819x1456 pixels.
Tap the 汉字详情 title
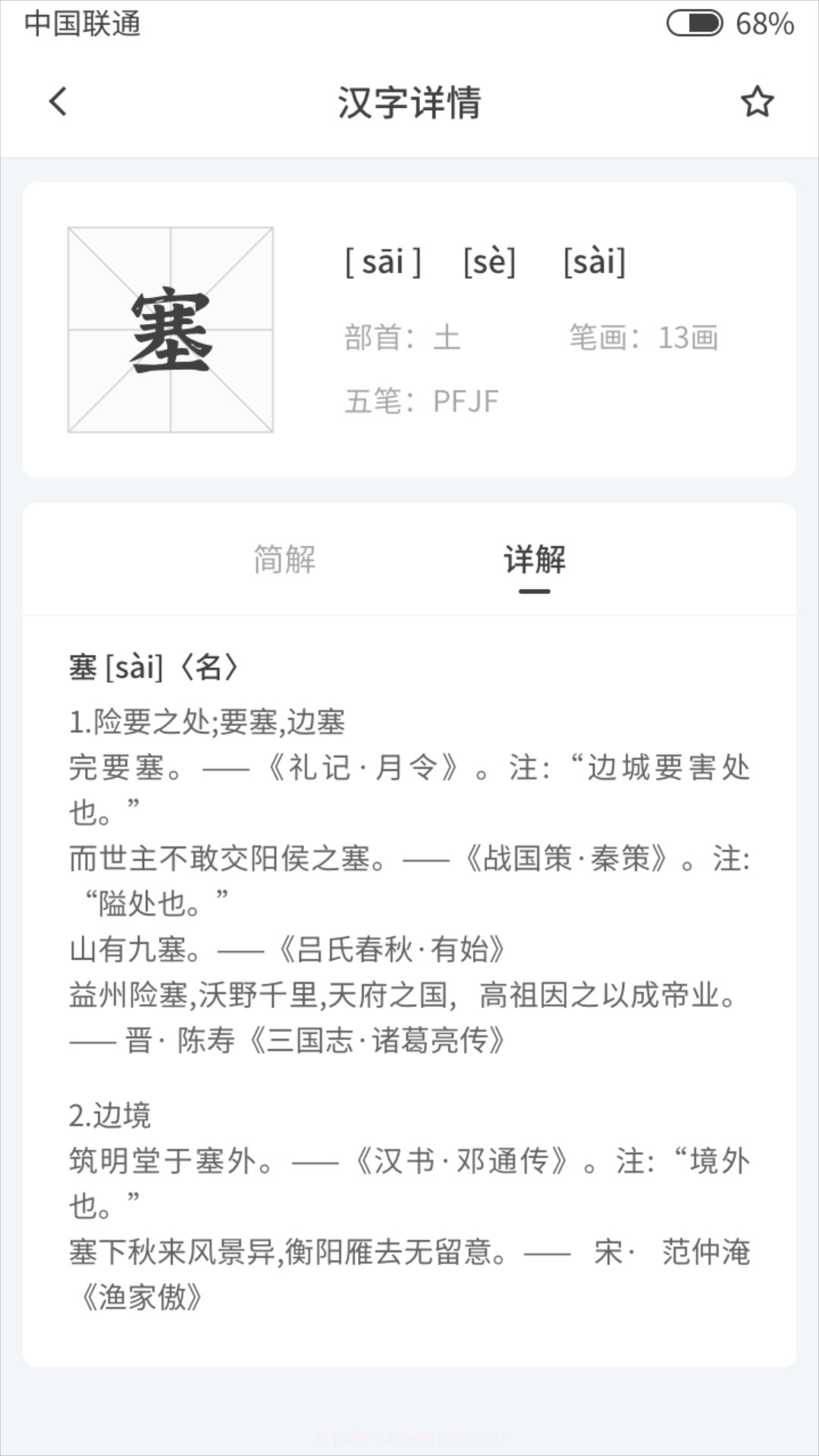(x=409, y=101)
